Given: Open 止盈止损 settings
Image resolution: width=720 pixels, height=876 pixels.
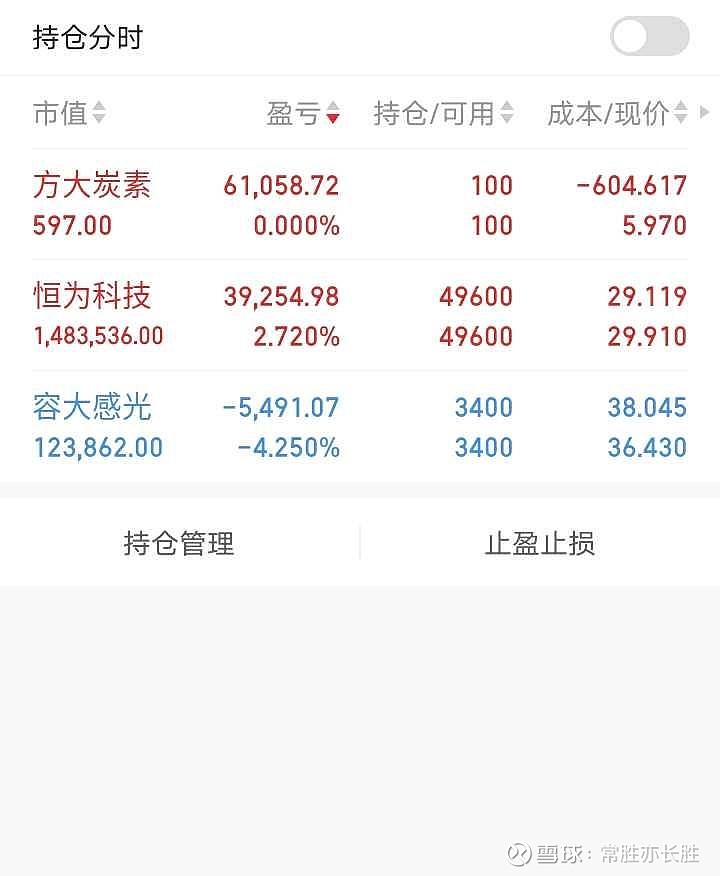Looking at the screenshot, I should coord(540,543).
